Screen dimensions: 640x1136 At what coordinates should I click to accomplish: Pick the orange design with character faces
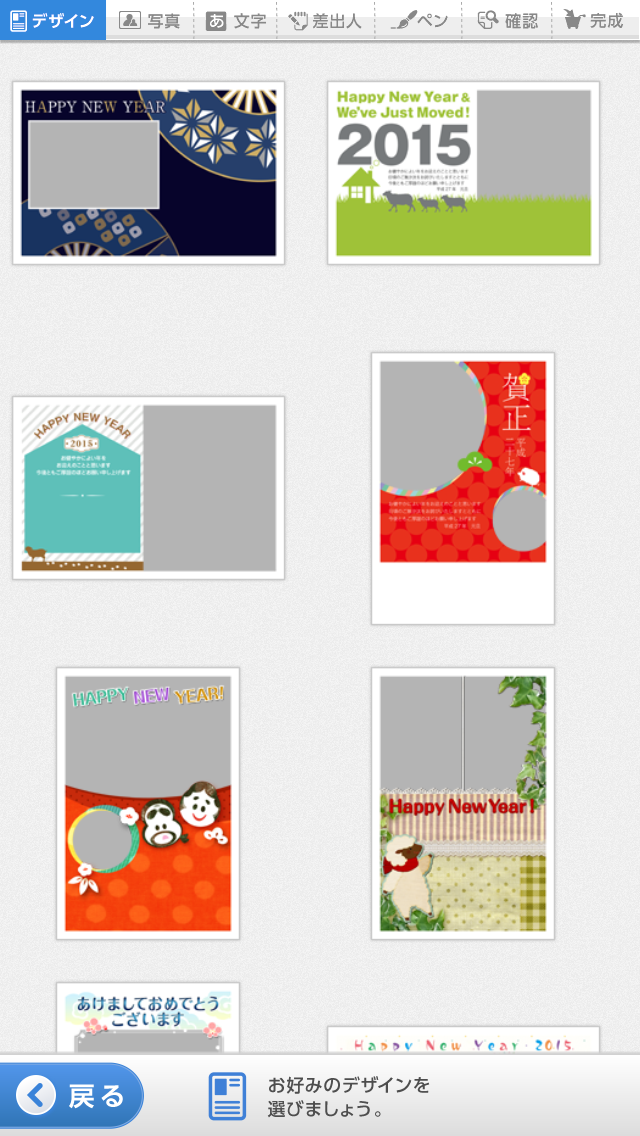pyautogui.click(x=148, y=803)
